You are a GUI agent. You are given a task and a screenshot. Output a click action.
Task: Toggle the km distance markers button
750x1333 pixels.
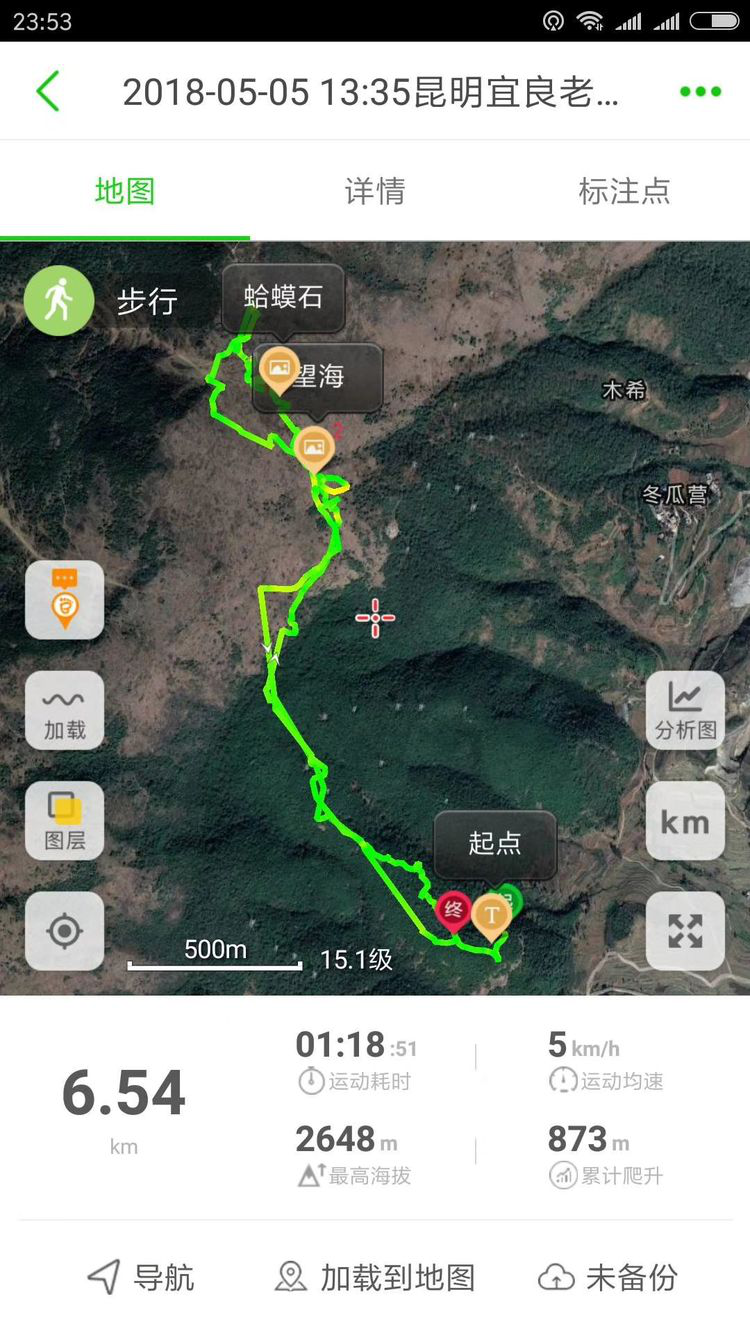pos(685,820)
